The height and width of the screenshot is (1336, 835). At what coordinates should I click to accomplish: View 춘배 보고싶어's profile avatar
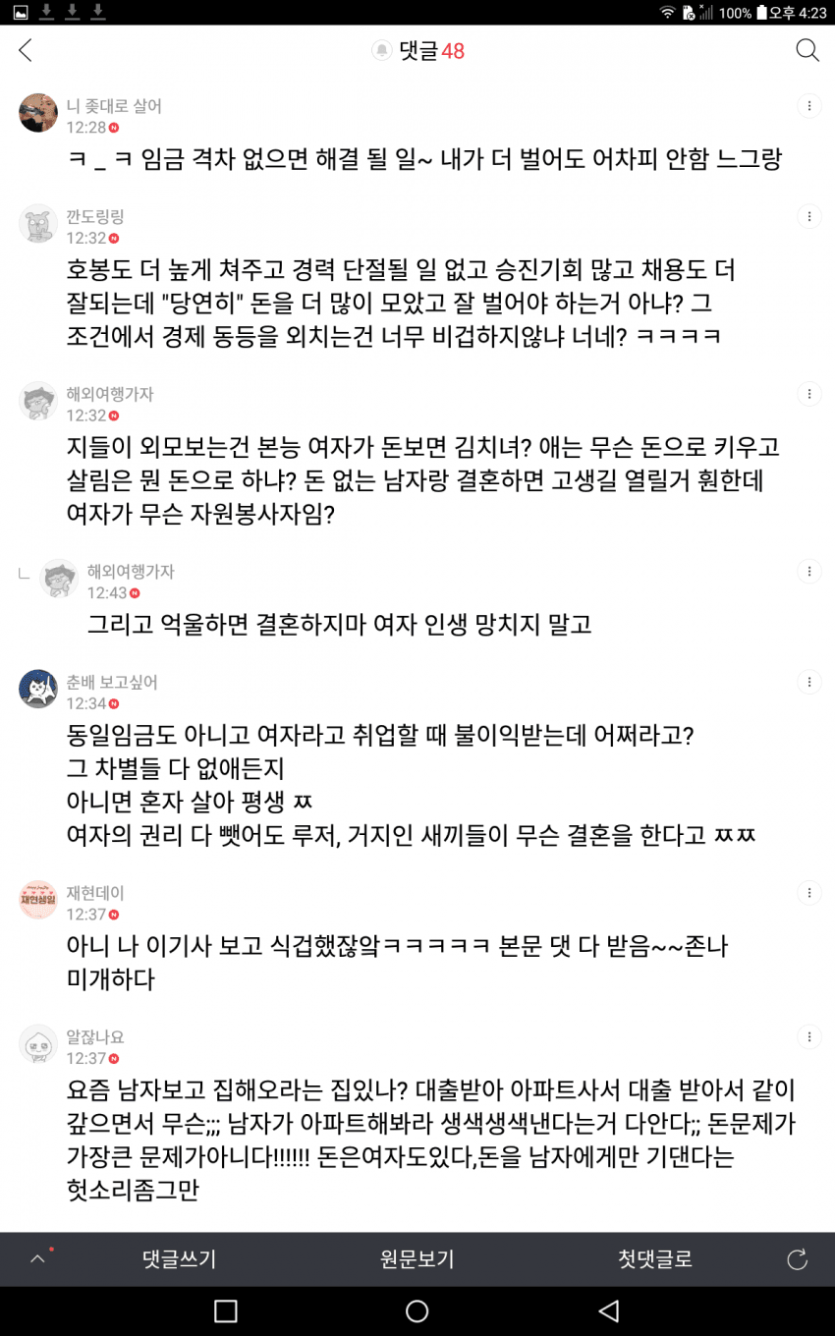pyautogui.click(x=38, y=689)
